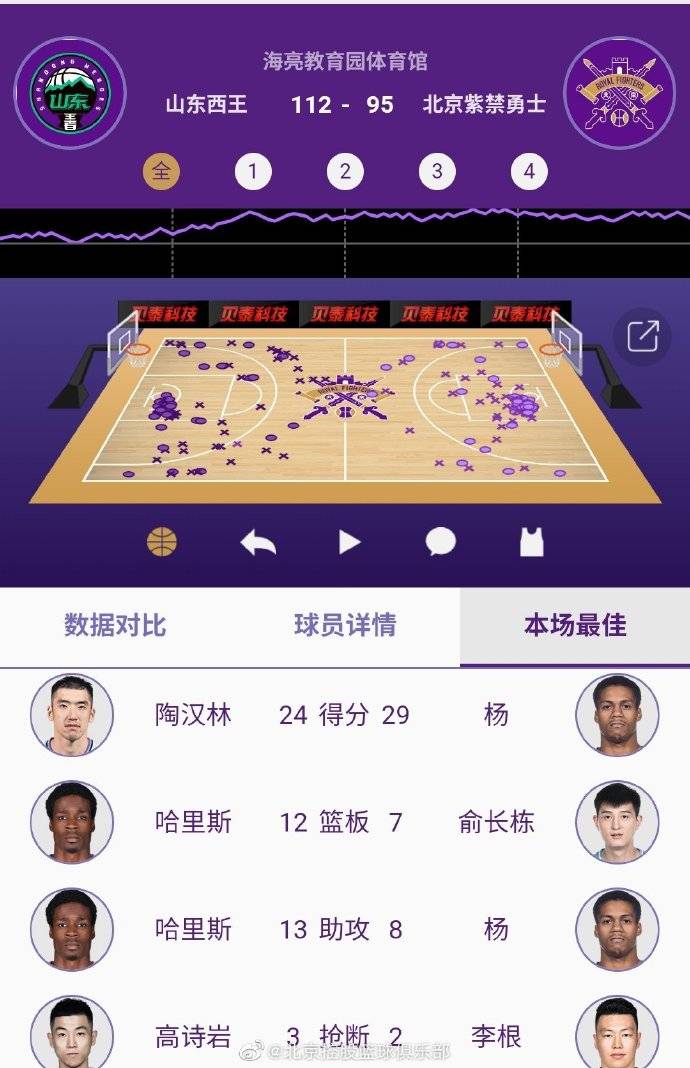The width and height of the screenshot is (690, 1068).
Task: Expand the shot chart to fullscreen
Action: (x=643, y=335)
